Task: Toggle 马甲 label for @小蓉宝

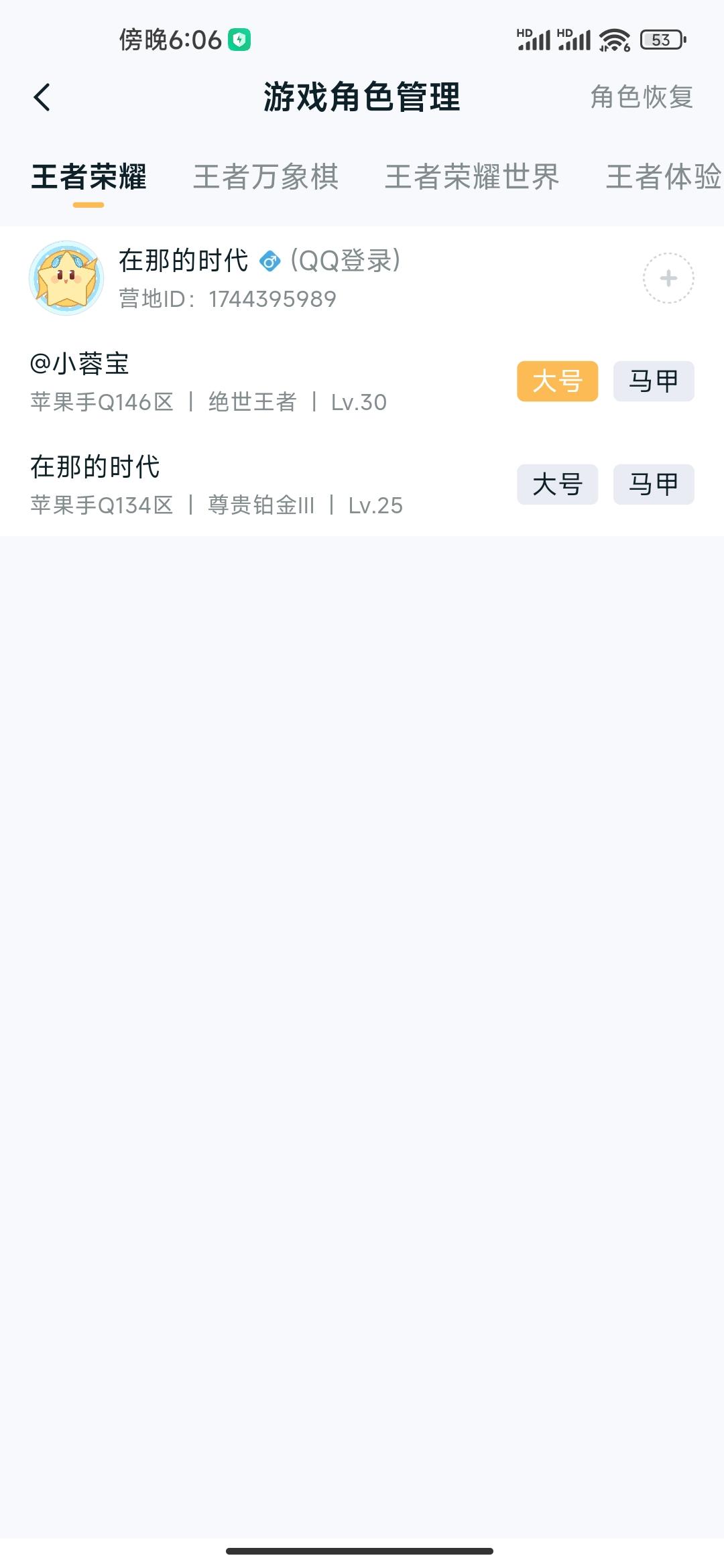Action: pyautogui.click(x=653, y=381)
